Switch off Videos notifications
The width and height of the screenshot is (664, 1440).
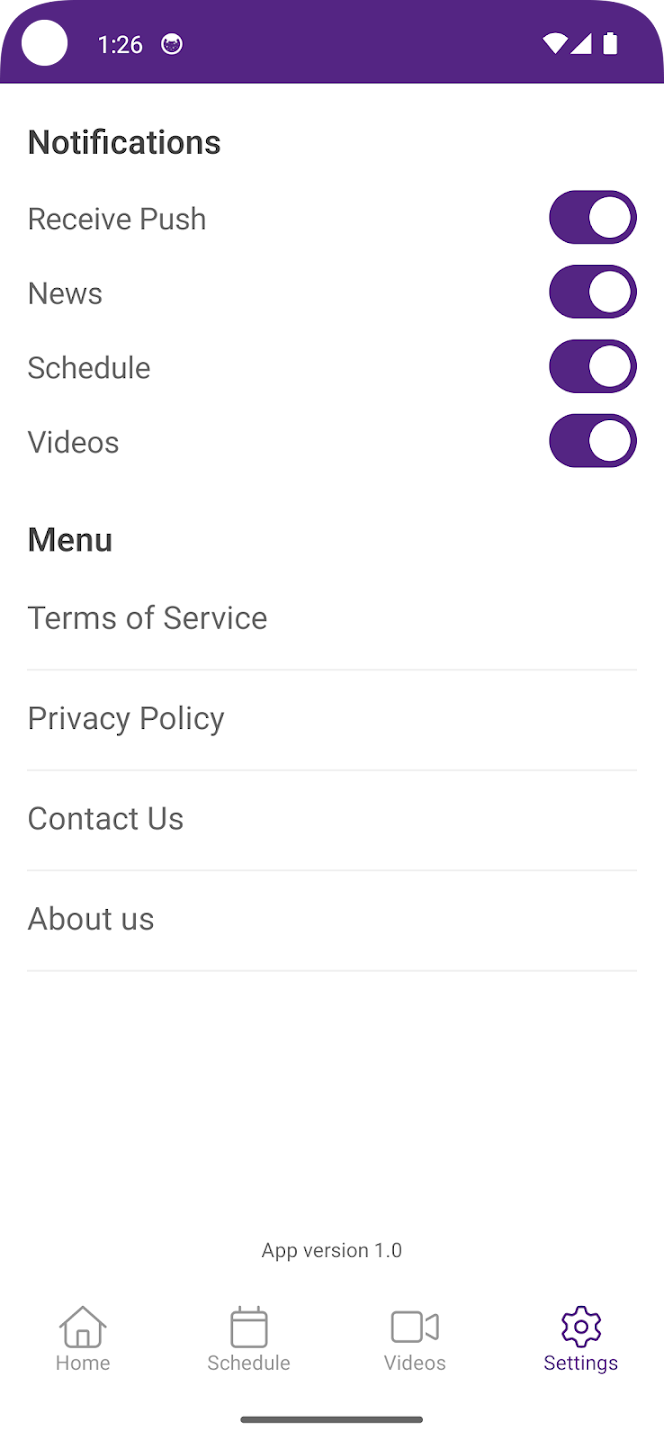pyautogui.click(x=592, y=441)
